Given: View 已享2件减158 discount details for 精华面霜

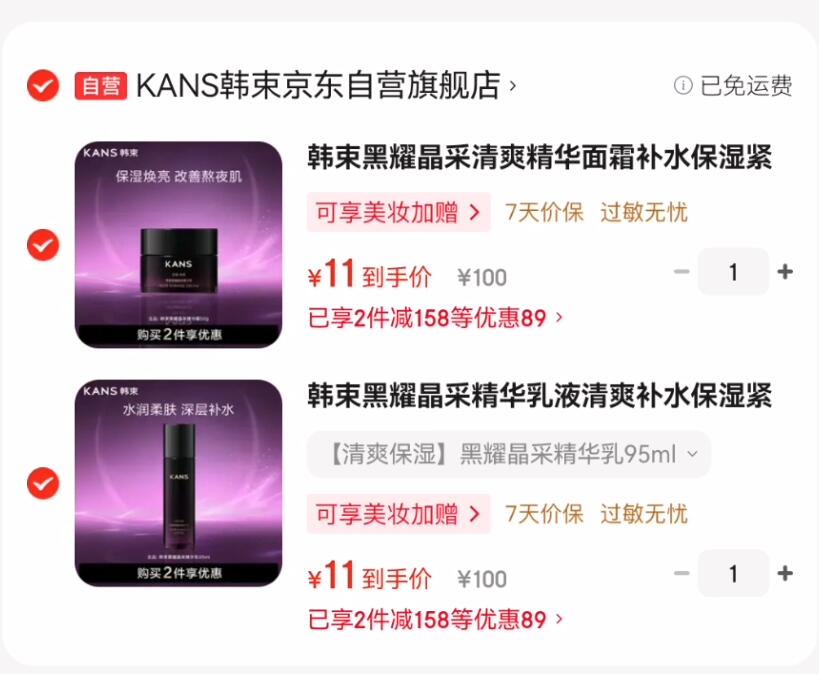Looking at the screenshot, I should 435,318.
